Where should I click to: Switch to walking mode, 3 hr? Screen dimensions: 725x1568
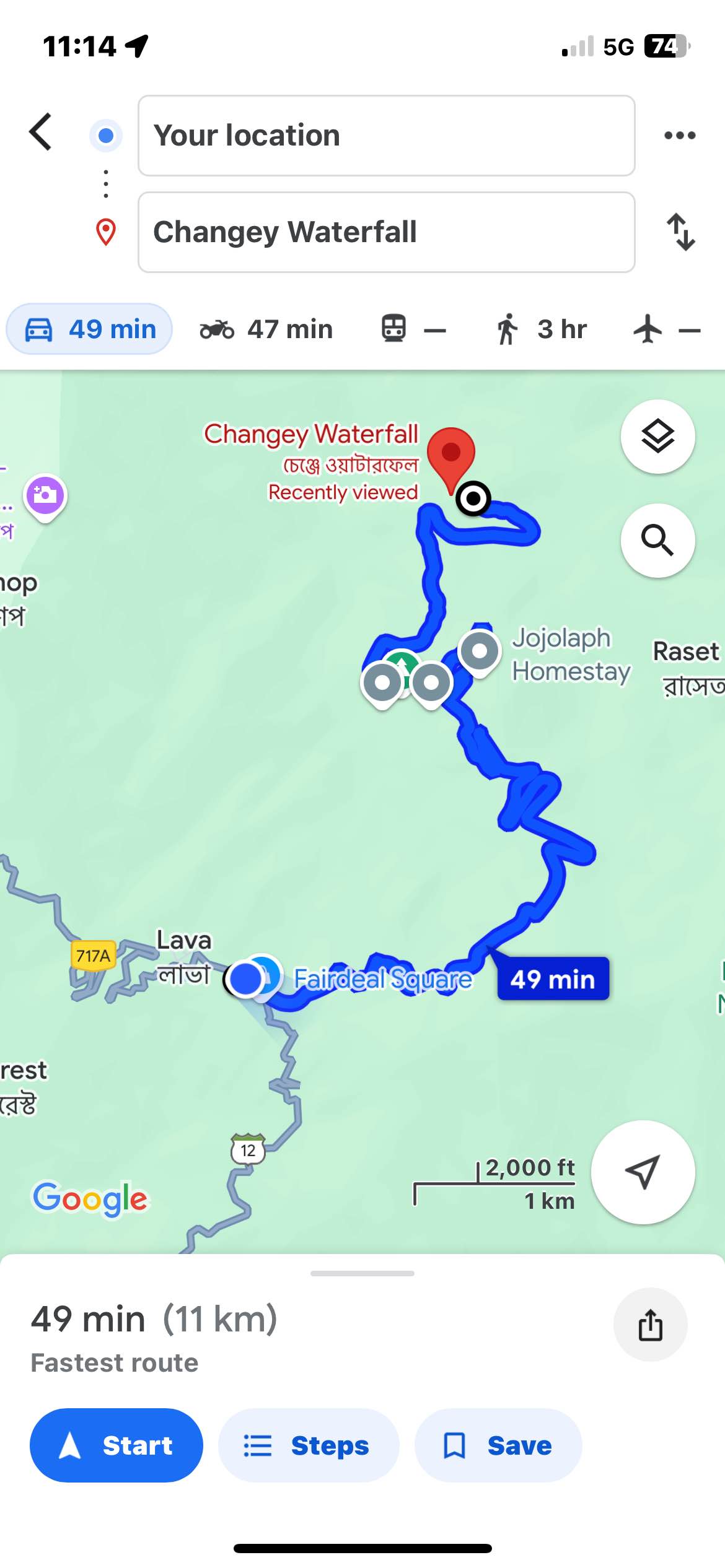(x=540, y=329)
